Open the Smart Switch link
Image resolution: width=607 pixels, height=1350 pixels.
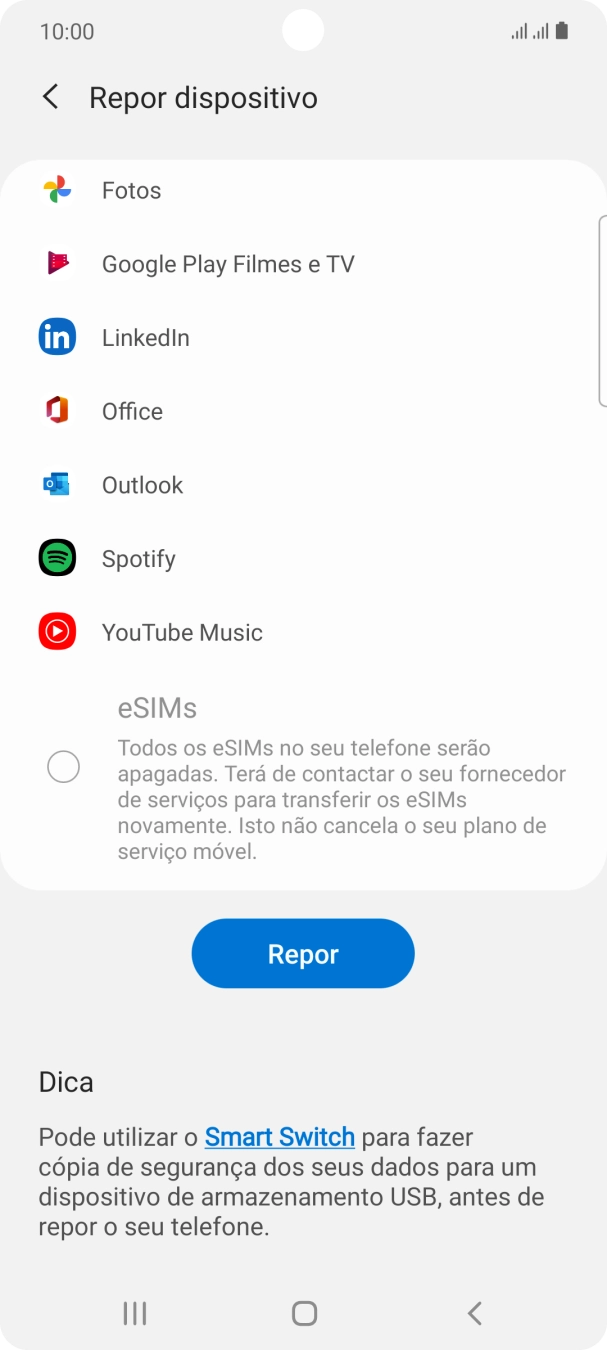point(280,1137)
